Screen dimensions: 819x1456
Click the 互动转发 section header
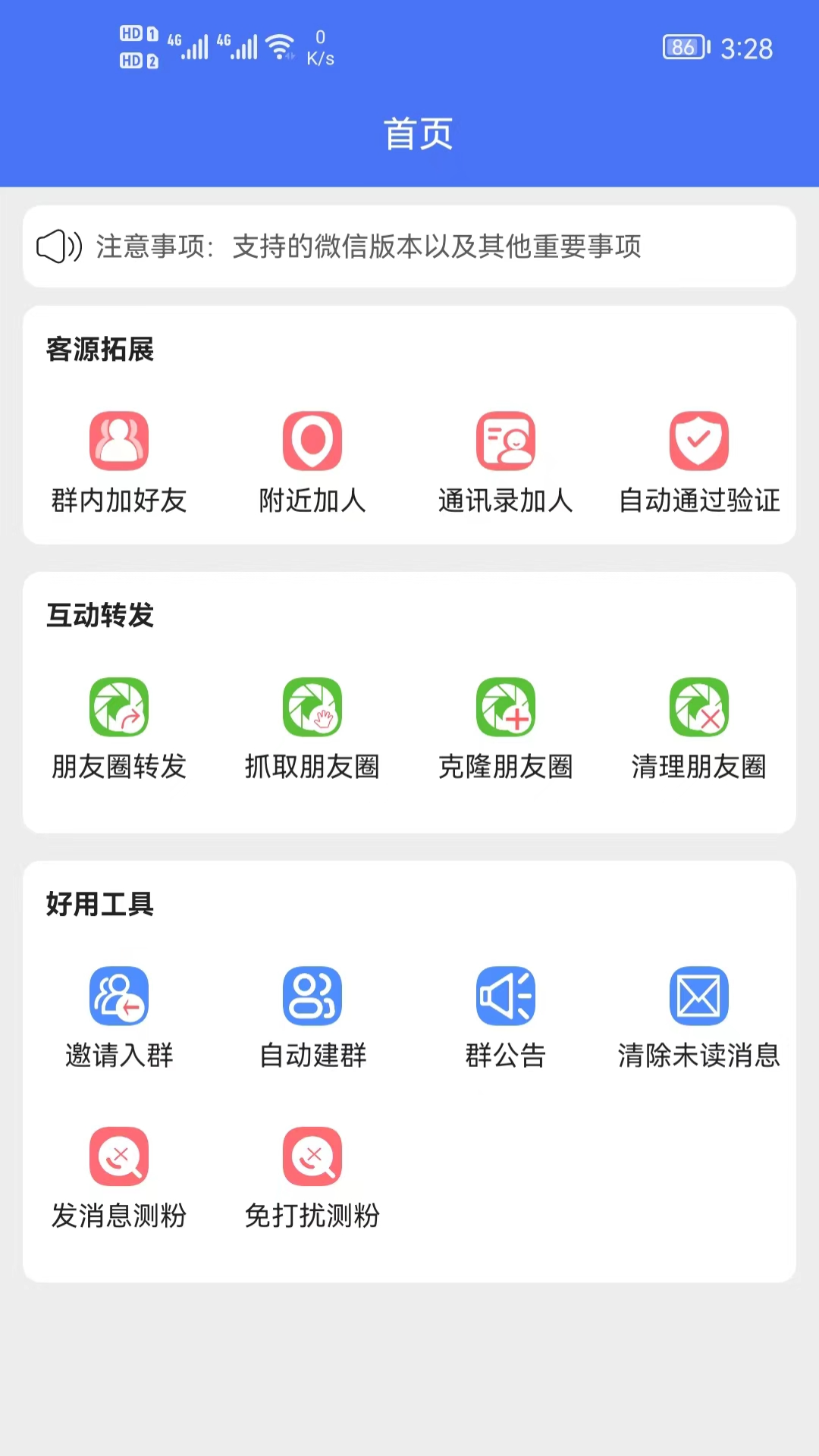(99, 617)
